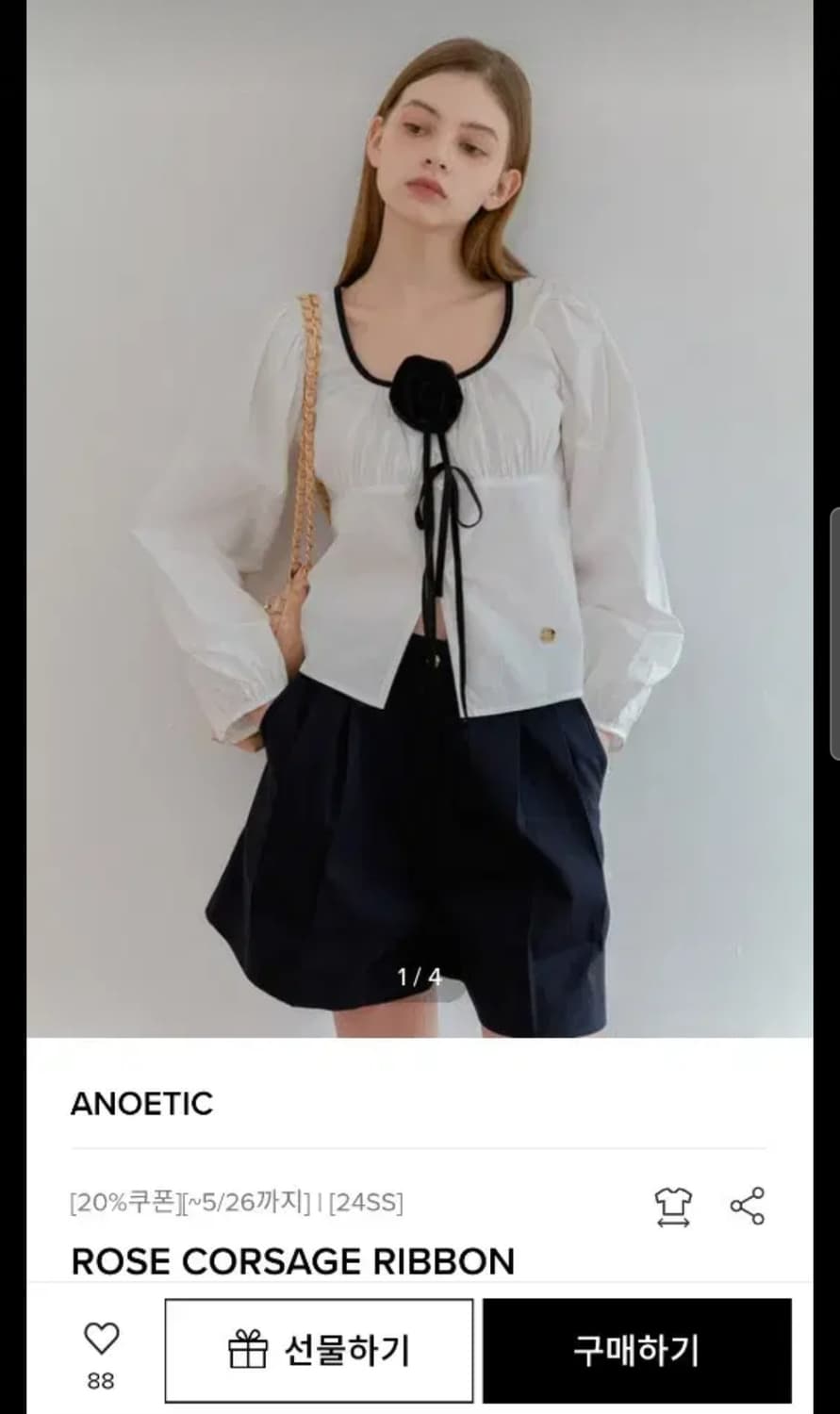This screenshot has width=840, height=1414.
Task: Open the ANOETIC brand page
Action: pyautogui.click(x=143, y=1105)
